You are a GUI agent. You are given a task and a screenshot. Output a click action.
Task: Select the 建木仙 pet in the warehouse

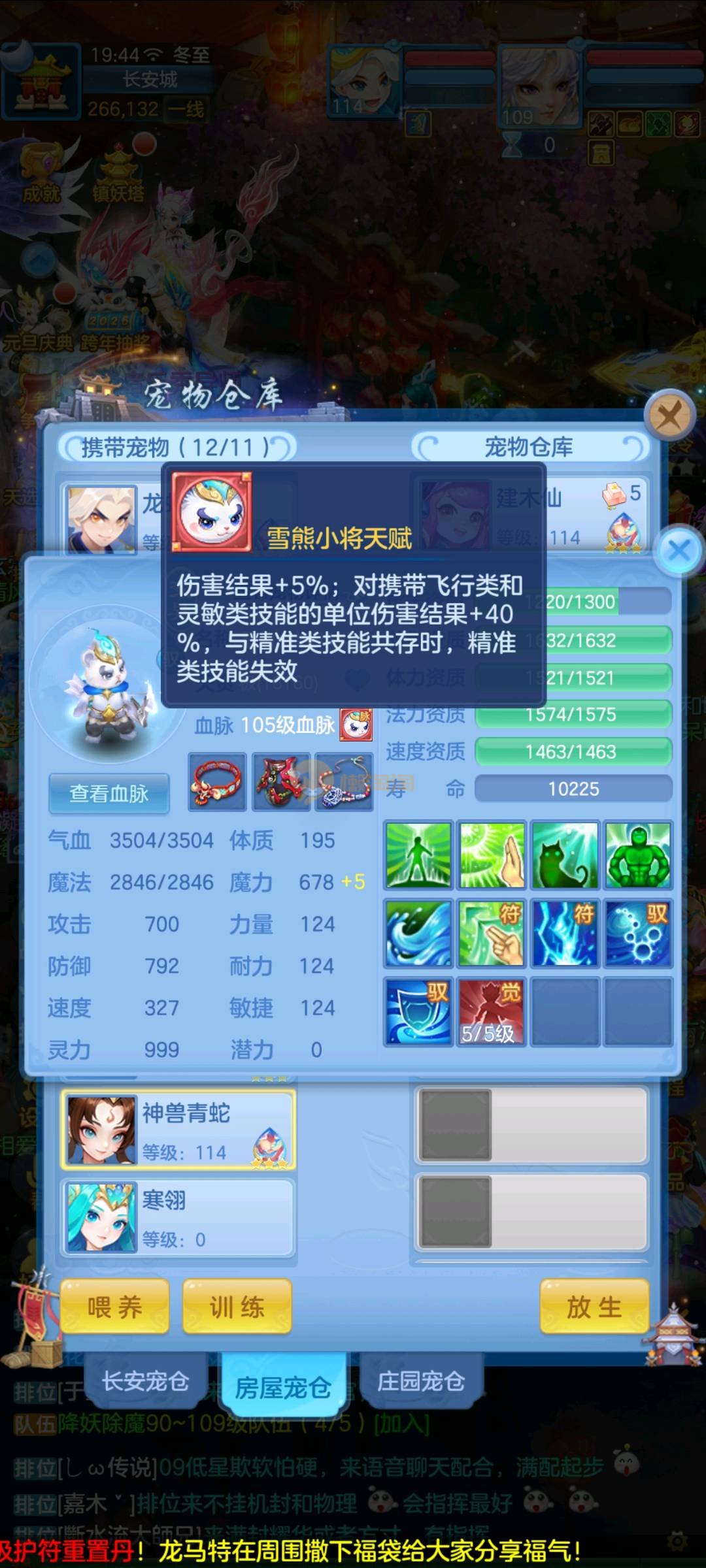point(529,516)
